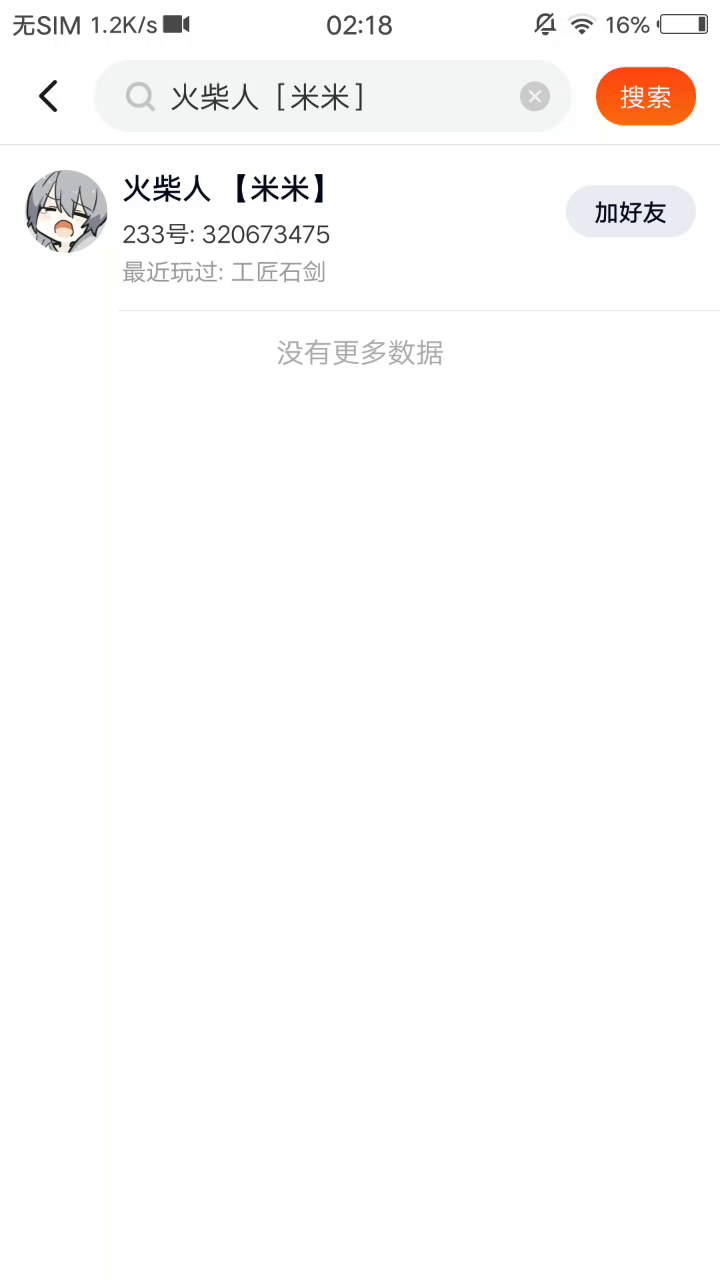Go back using the arrow icon

(x=48, y=96)
